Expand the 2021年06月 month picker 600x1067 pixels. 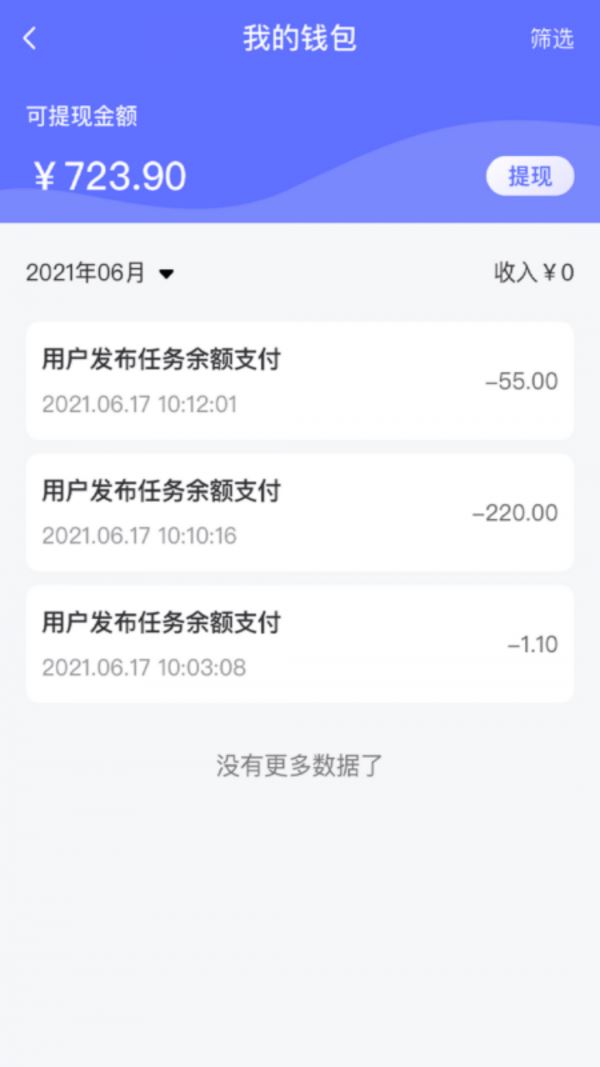pos(100,273)
